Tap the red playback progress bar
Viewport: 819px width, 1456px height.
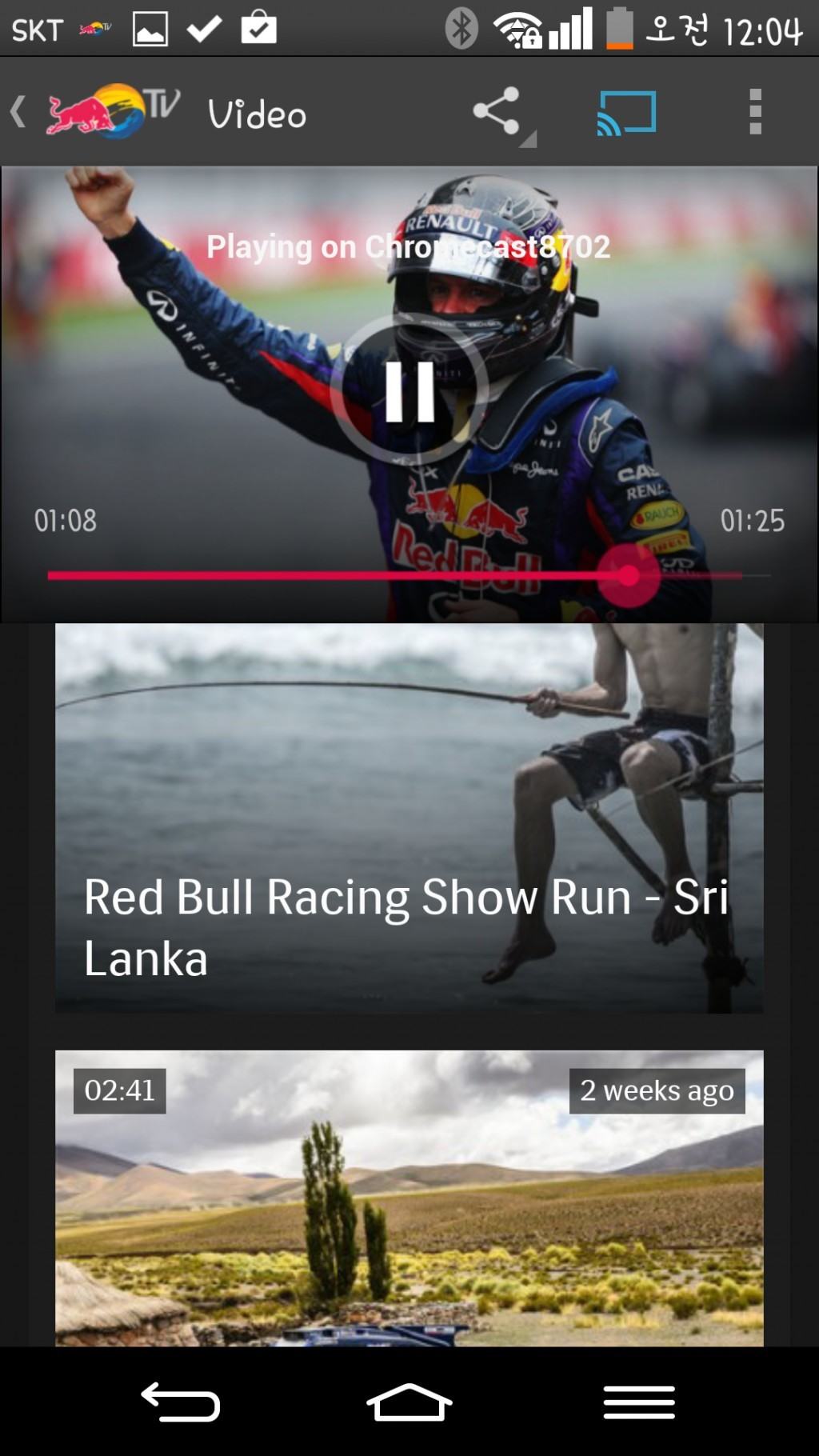(336, 575)
